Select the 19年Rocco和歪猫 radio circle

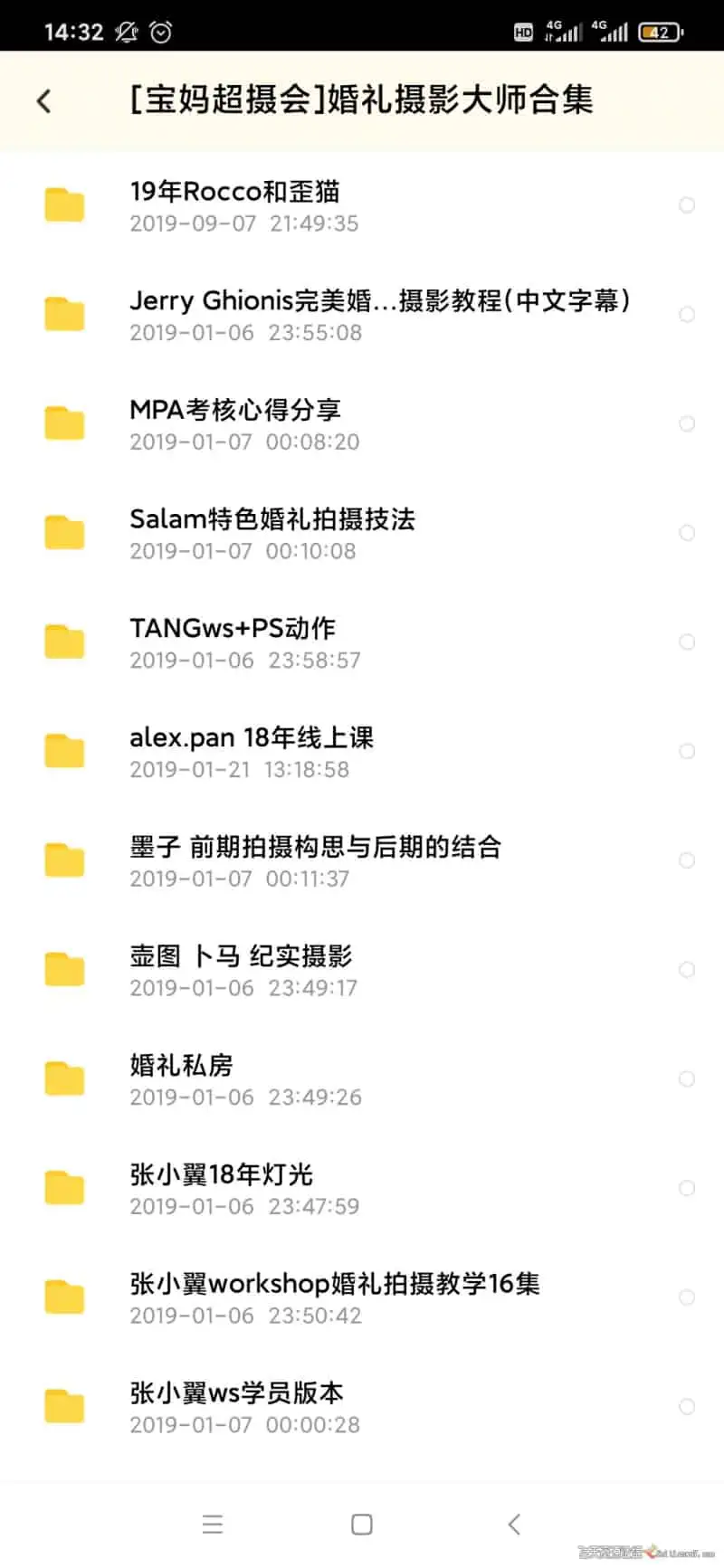point(687,205)
